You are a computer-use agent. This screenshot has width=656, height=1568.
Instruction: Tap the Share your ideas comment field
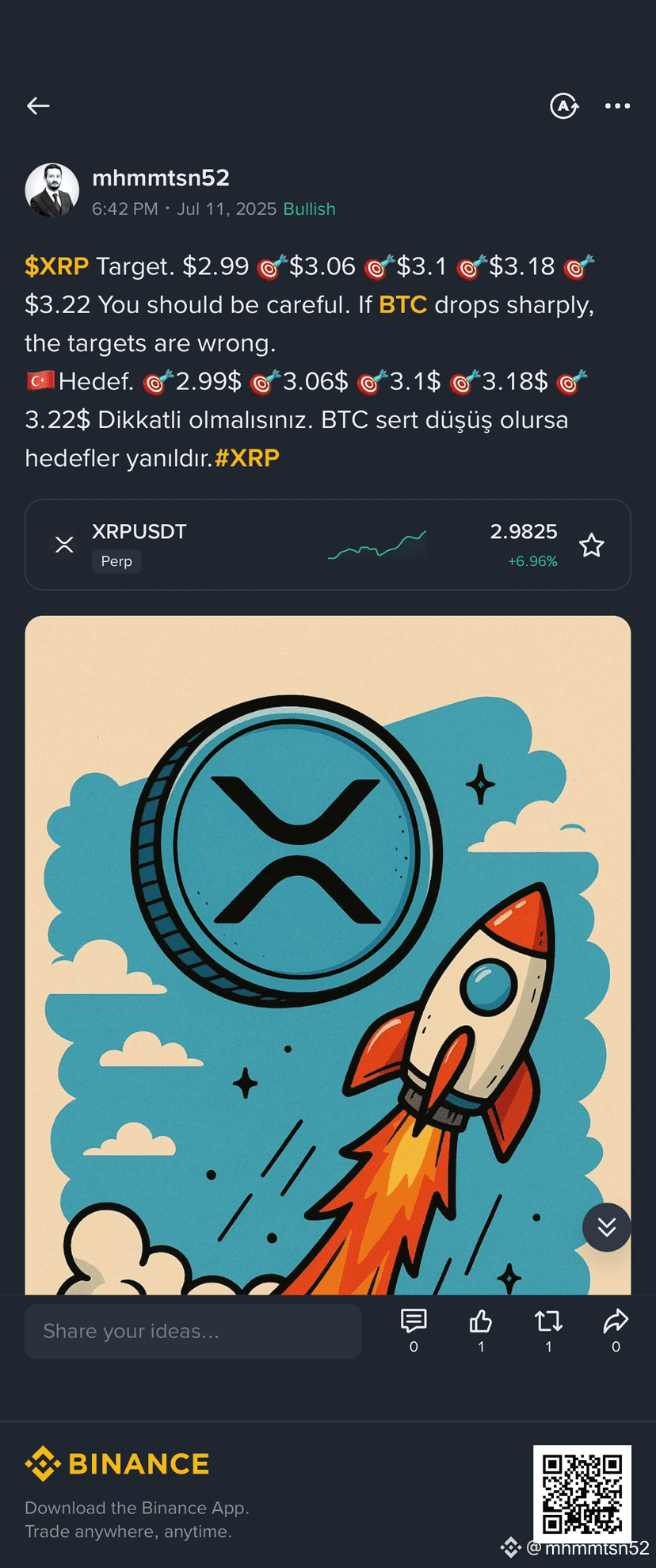click(193, 1331)
